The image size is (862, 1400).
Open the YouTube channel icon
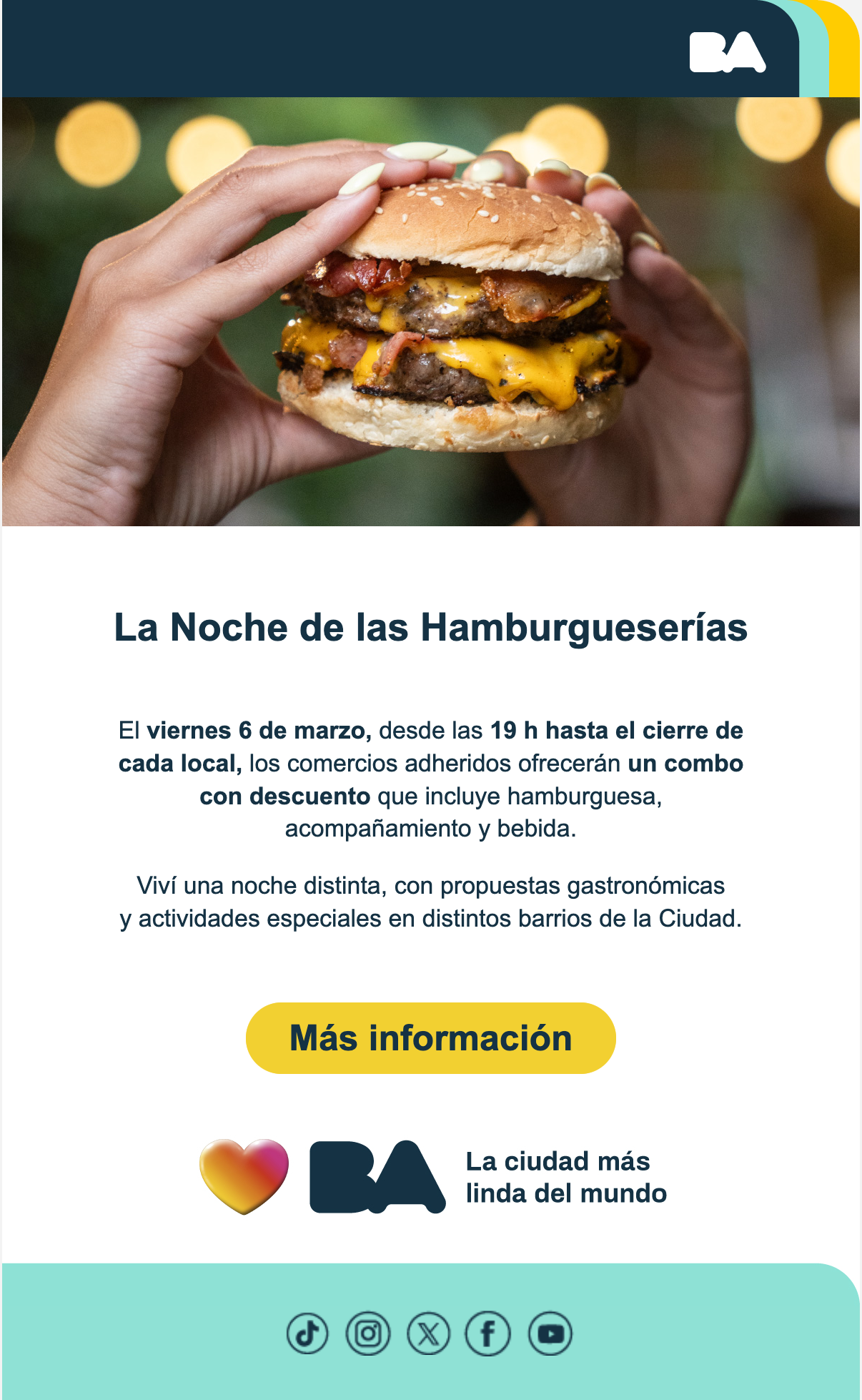pos(550,1334)
